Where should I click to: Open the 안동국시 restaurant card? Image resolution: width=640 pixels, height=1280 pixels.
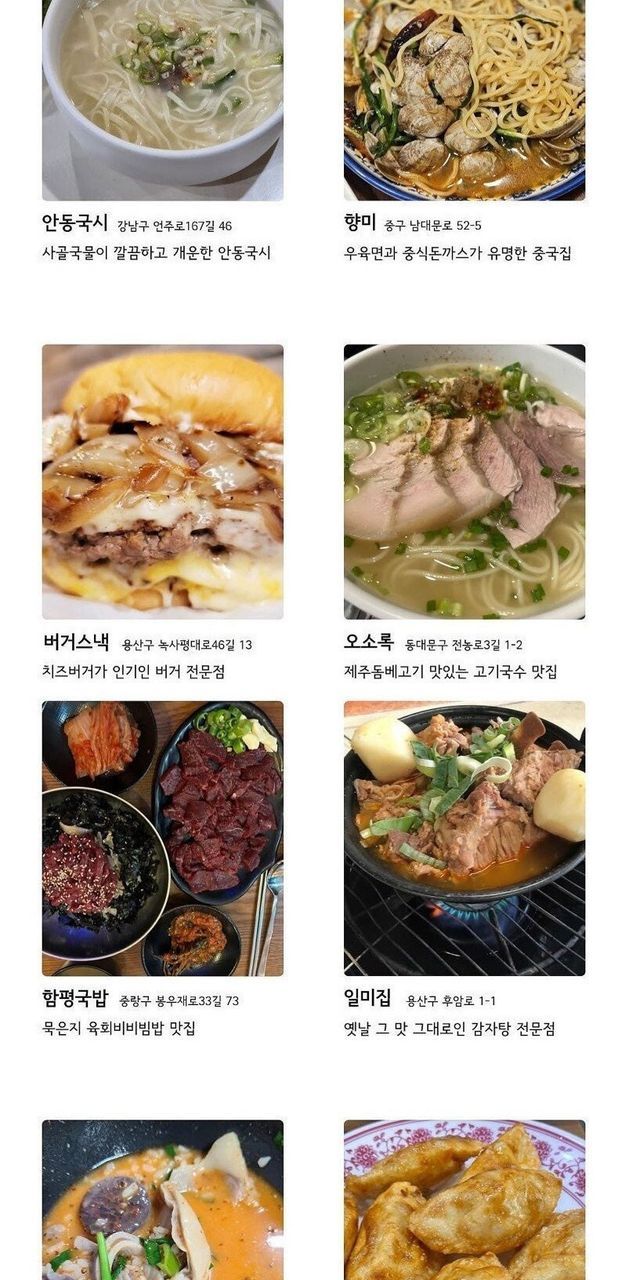(162, 100)
